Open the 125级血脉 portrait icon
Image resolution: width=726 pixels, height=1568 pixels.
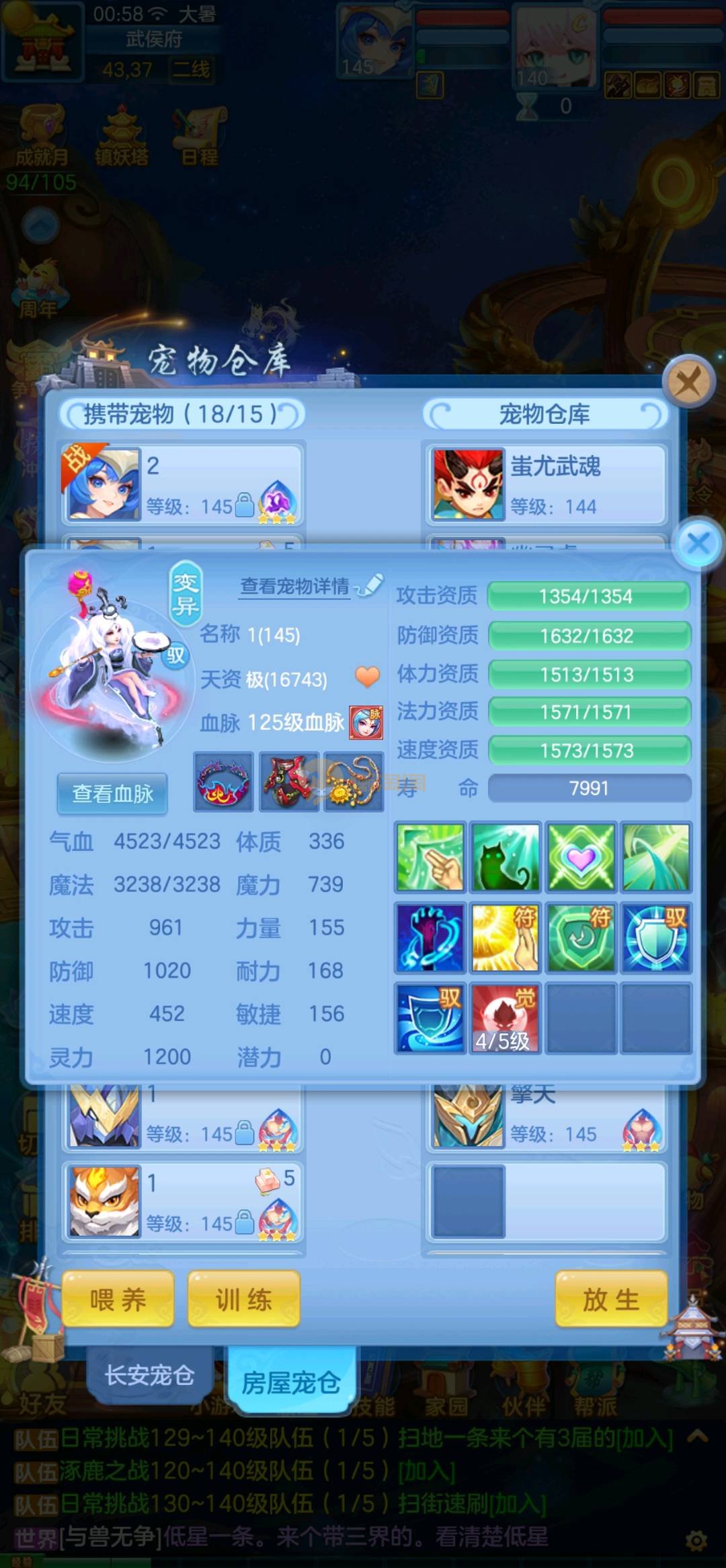366,723
